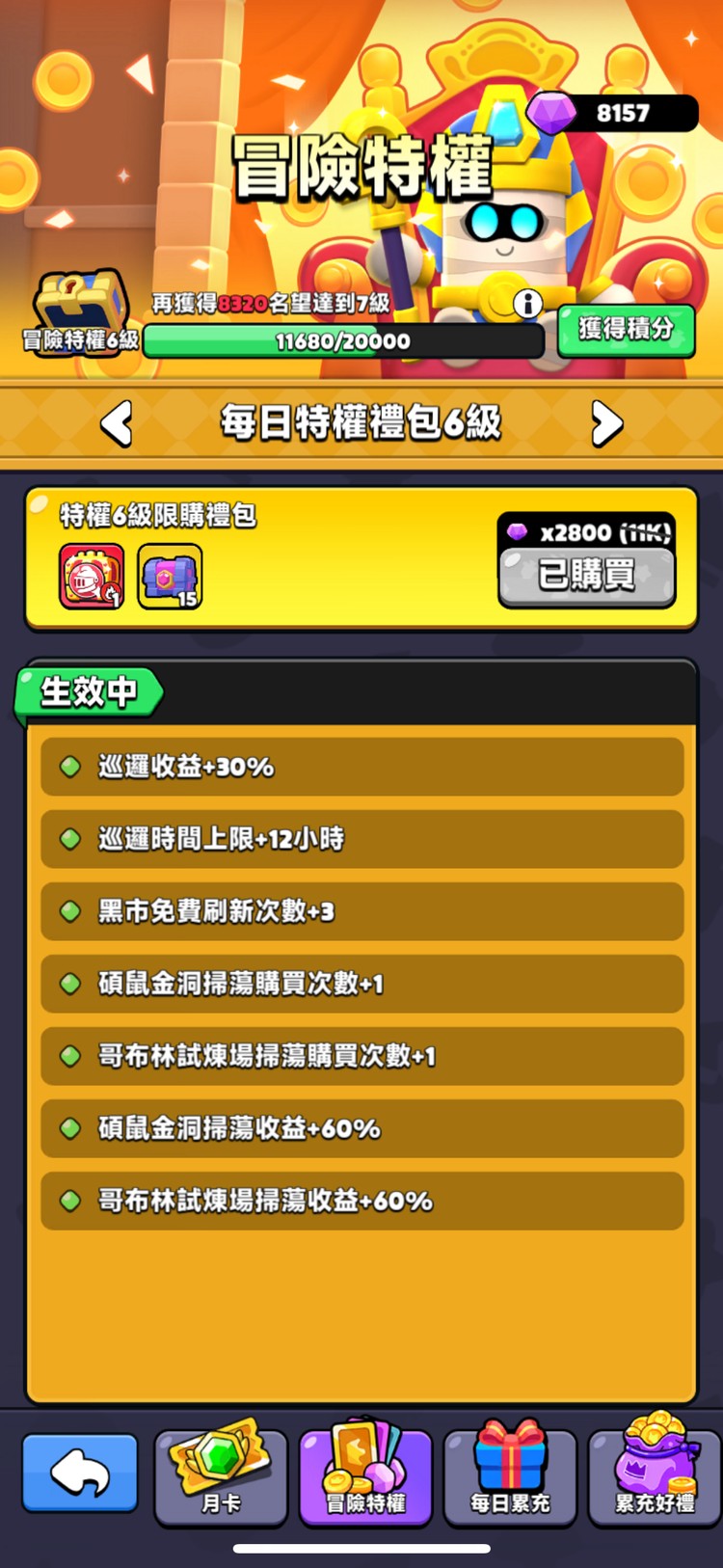Screen dimensions: 723x1568
Task: View the purple chest reward item
Action: (x=170, y=577)
